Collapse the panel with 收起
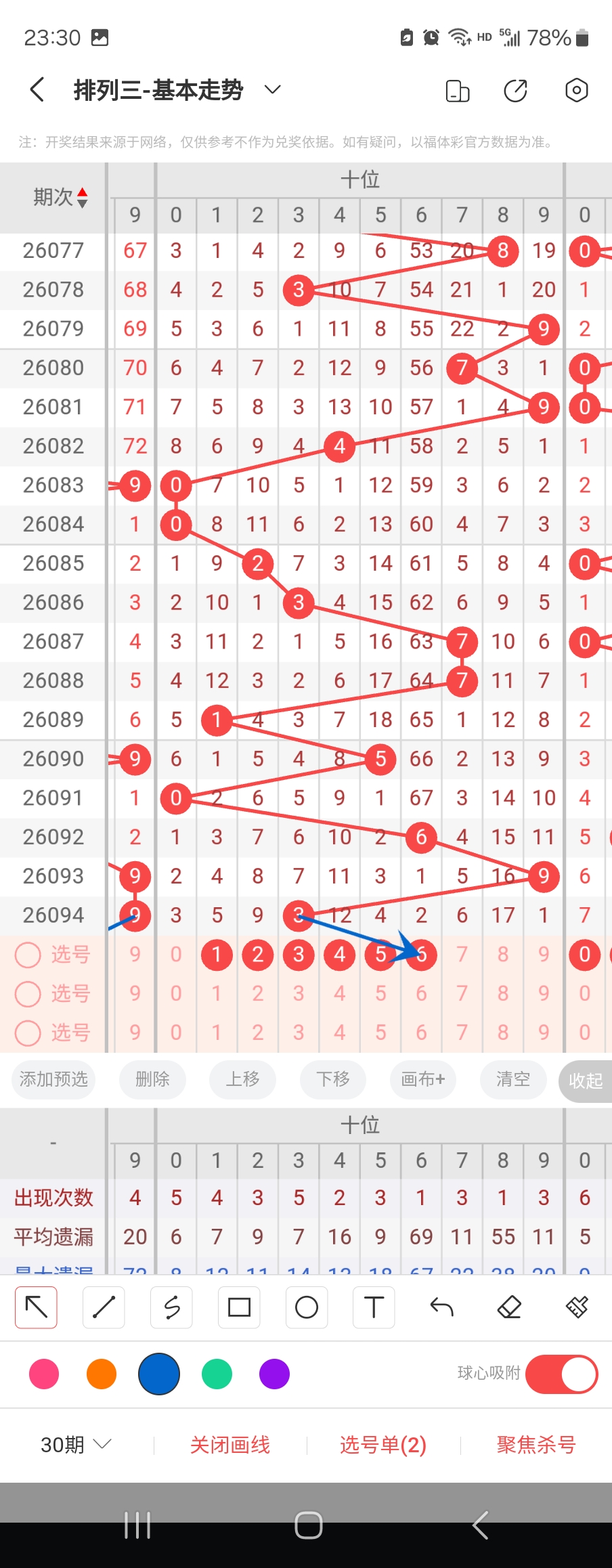The width and height of the screenshot is (612, 1568). (586, 1081)
